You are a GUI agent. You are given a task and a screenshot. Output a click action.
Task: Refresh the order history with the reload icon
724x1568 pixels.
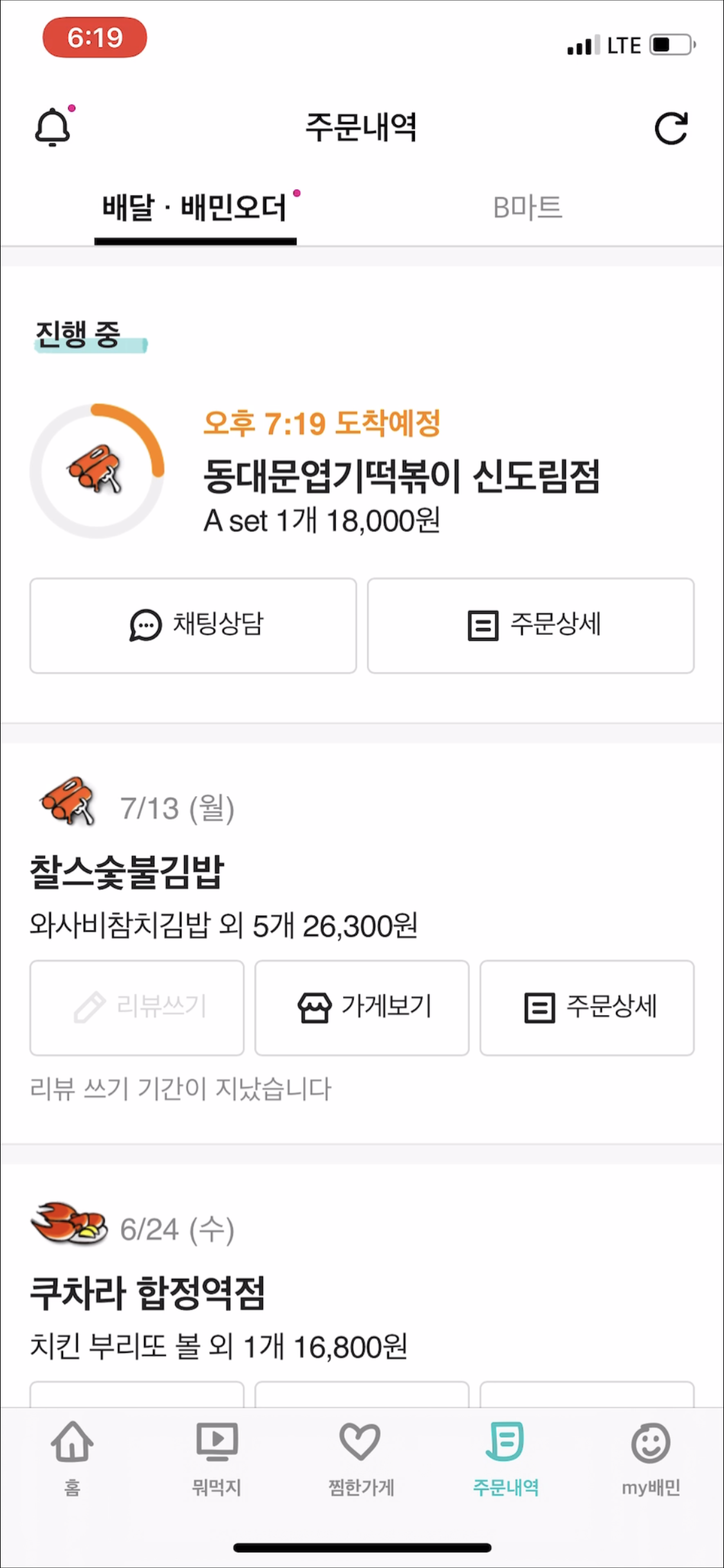tap(672, 127)
